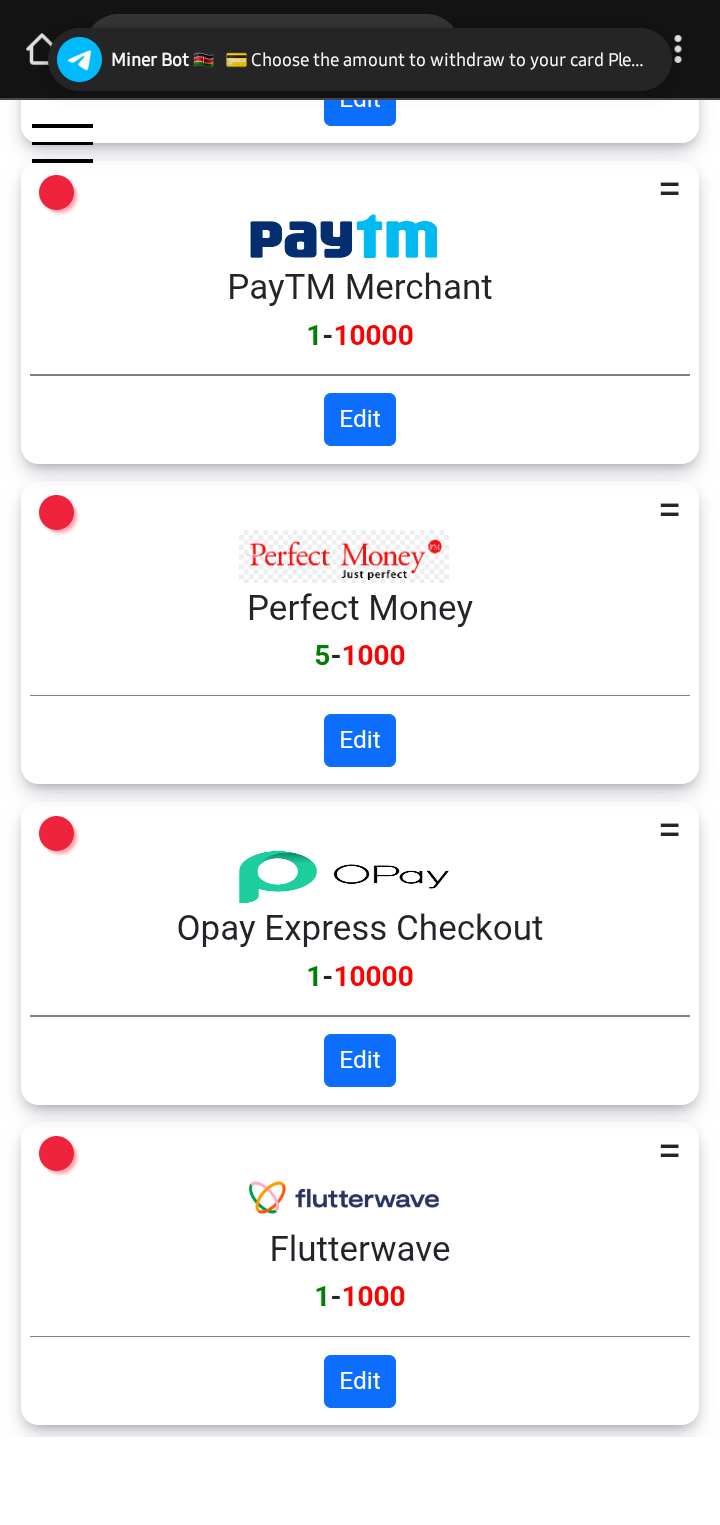The width and height of the screenshot is (720, 1525).
Task: Edit the Opay Express Checkout method
Action: [x=359, y=1060]
